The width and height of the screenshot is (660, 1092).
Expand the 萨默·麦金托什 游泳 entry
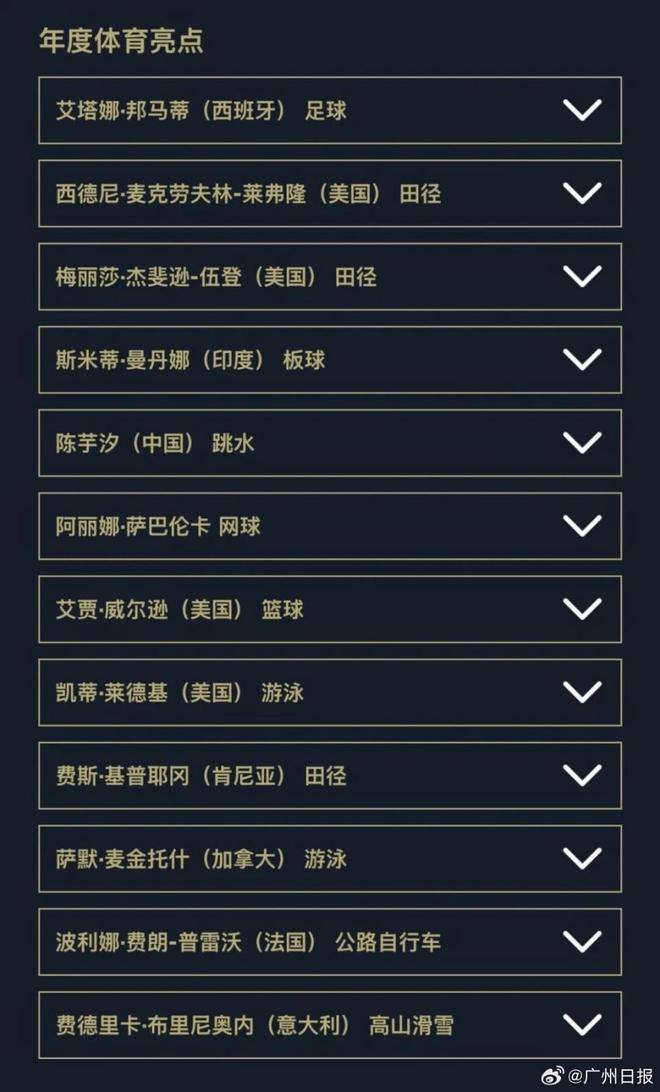point(582,858)
